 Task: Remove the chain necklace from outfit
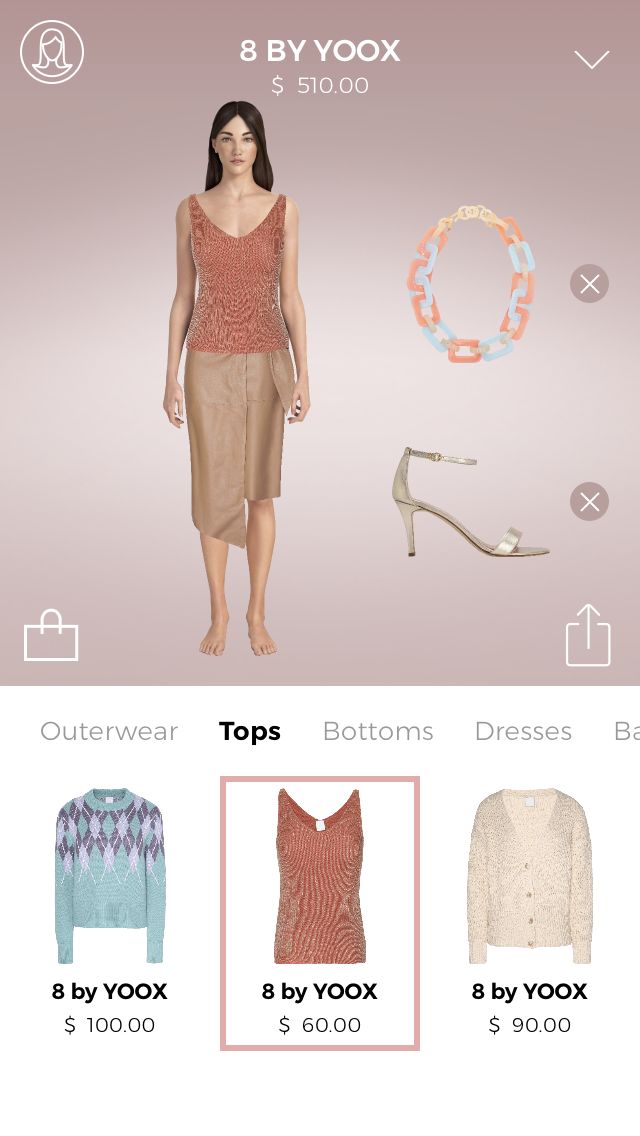(x=589, y=284)
